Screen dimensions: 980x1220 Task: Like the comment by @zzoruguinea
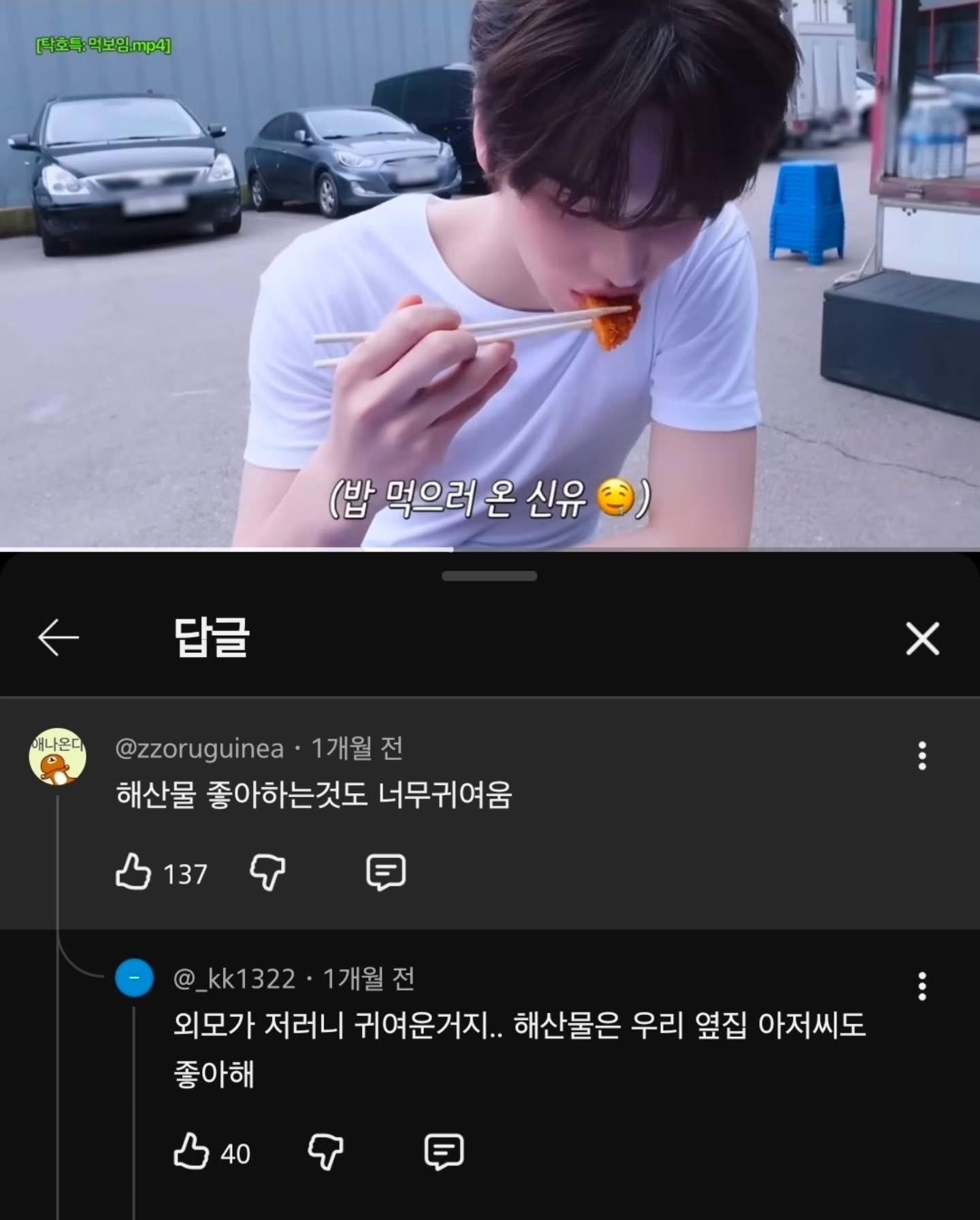[x=133, y=872]
